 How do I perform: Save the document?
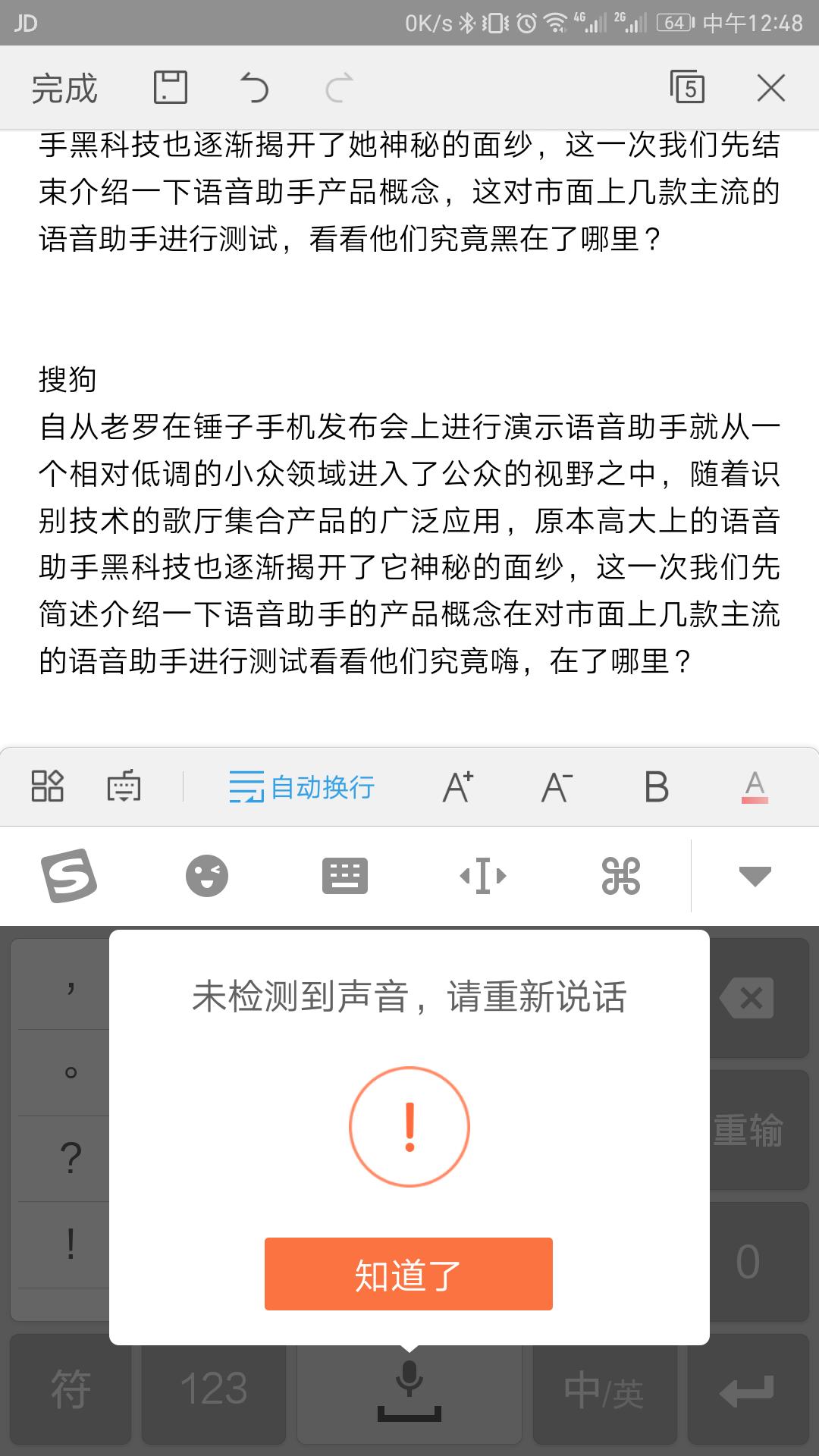click(168, 87)
